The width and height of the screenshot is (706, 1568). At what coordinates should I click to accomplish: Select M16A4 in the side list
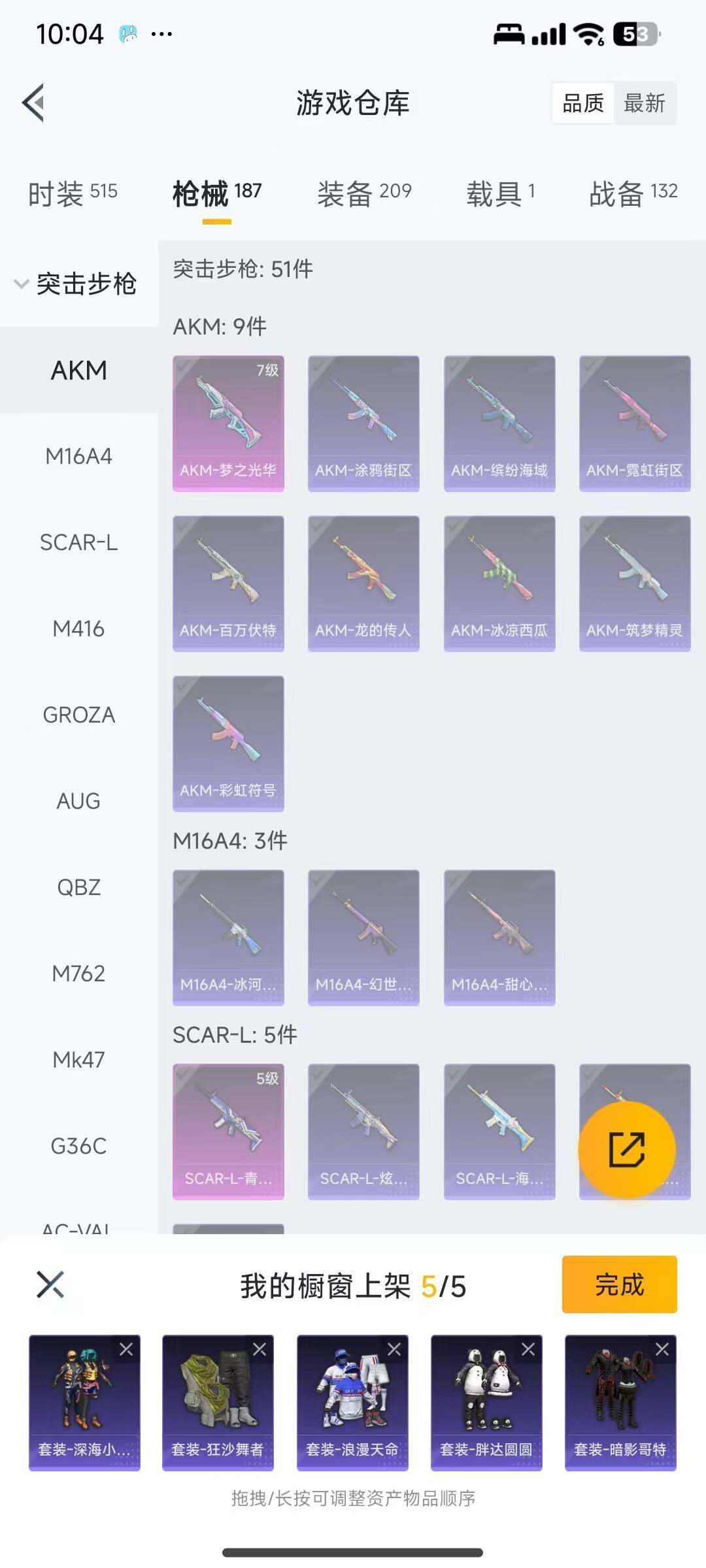(78, 456)
